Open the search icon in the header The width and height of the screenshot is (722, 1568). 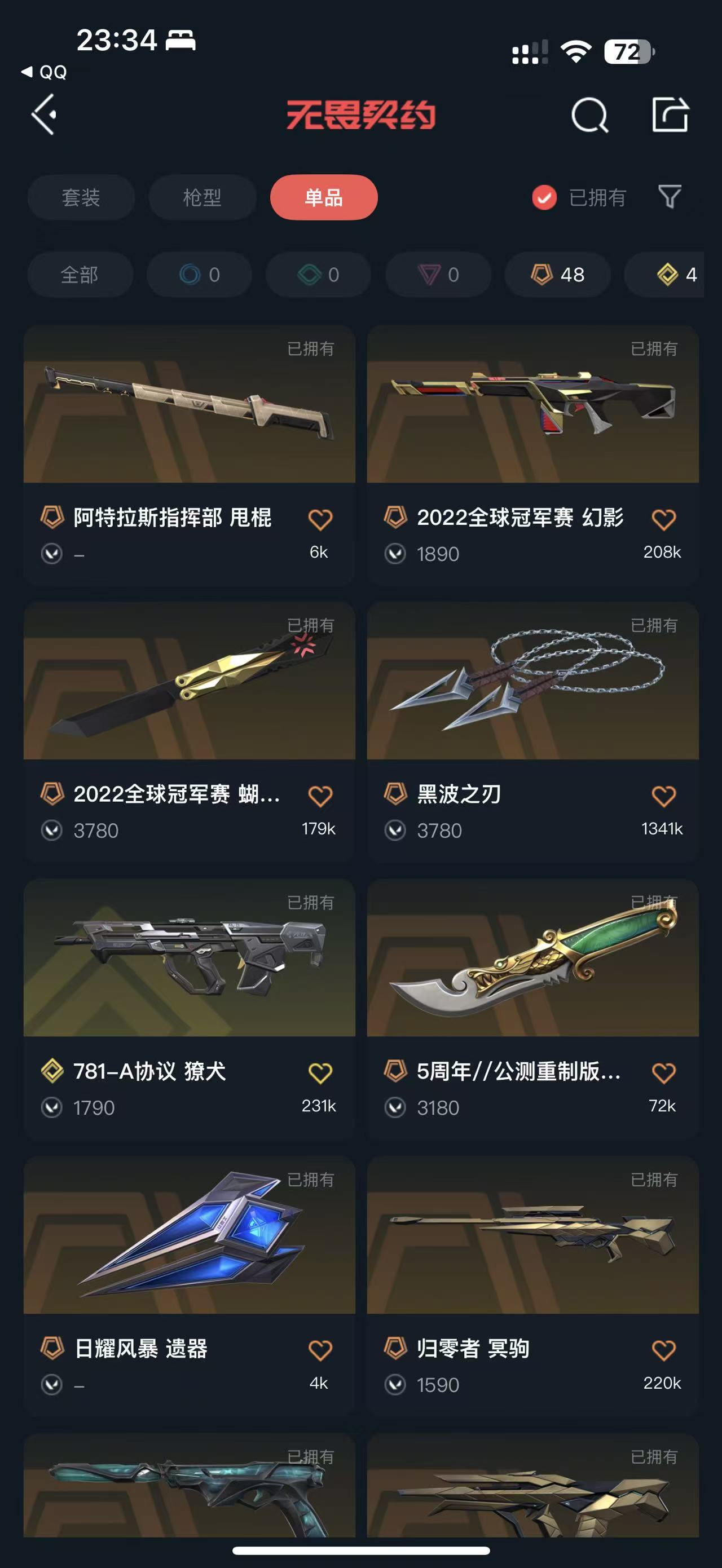589,114
